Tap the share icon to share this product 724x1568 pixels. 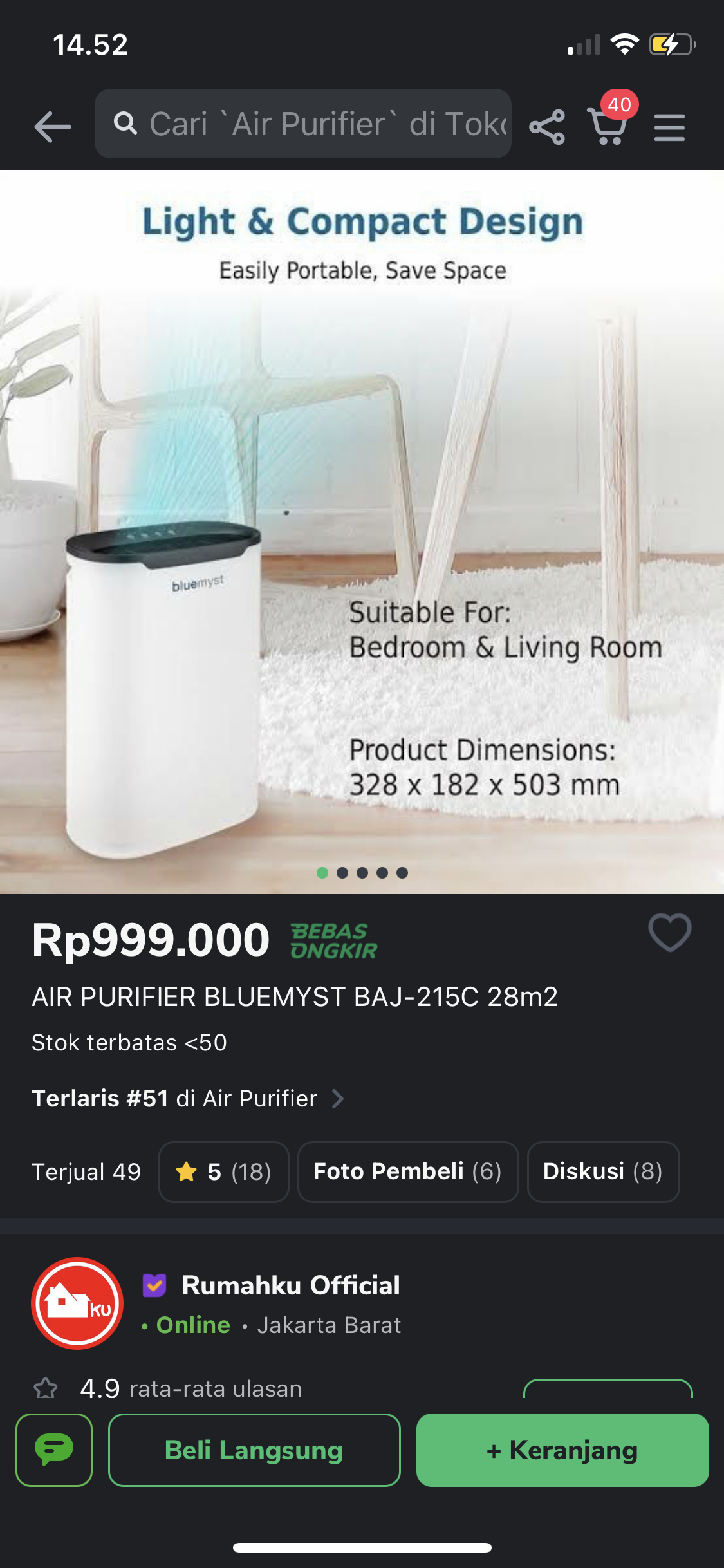click(x=546, y=126)
